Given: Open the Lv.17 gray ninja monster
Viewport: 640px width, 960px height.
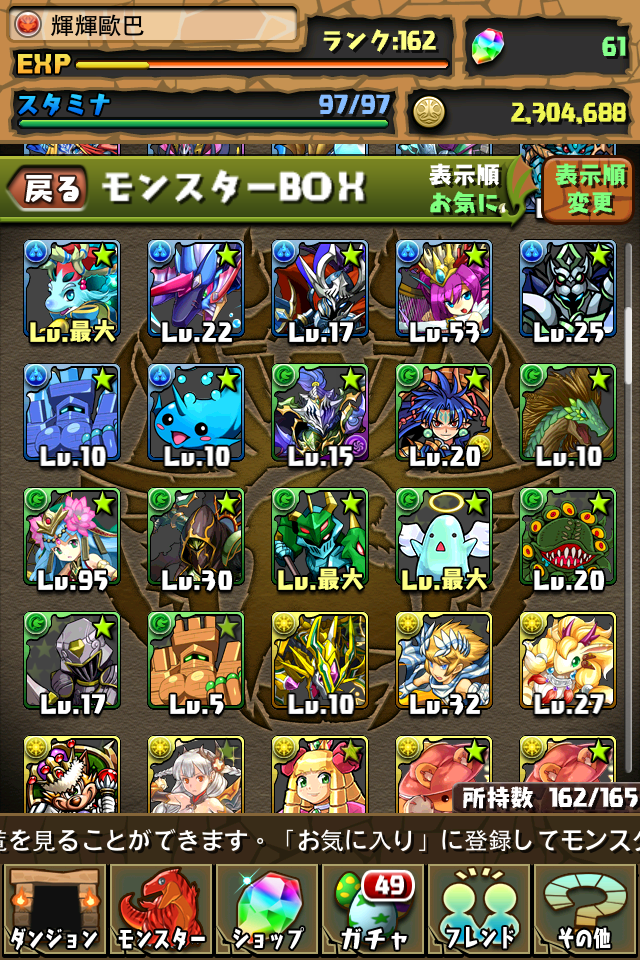Looking at the screenshot, I should pyautogui.click(x=71, y=660).
